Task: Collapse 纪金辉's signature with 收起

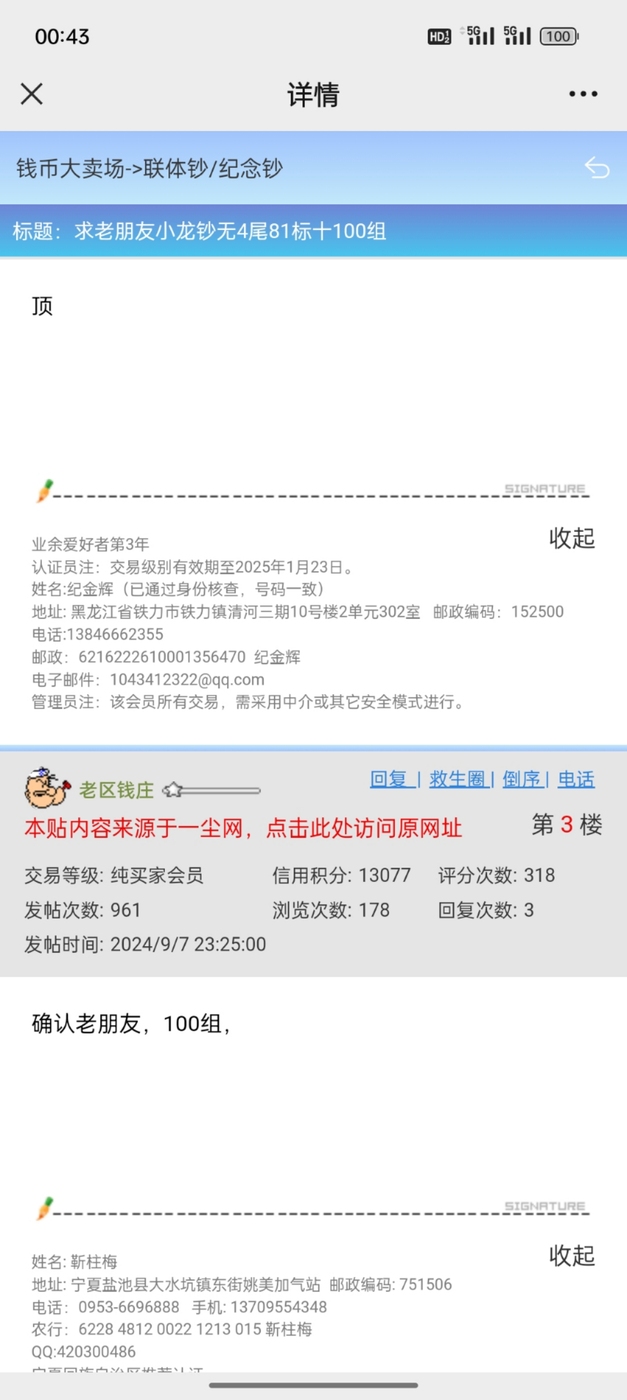Action: coord(571,538)
